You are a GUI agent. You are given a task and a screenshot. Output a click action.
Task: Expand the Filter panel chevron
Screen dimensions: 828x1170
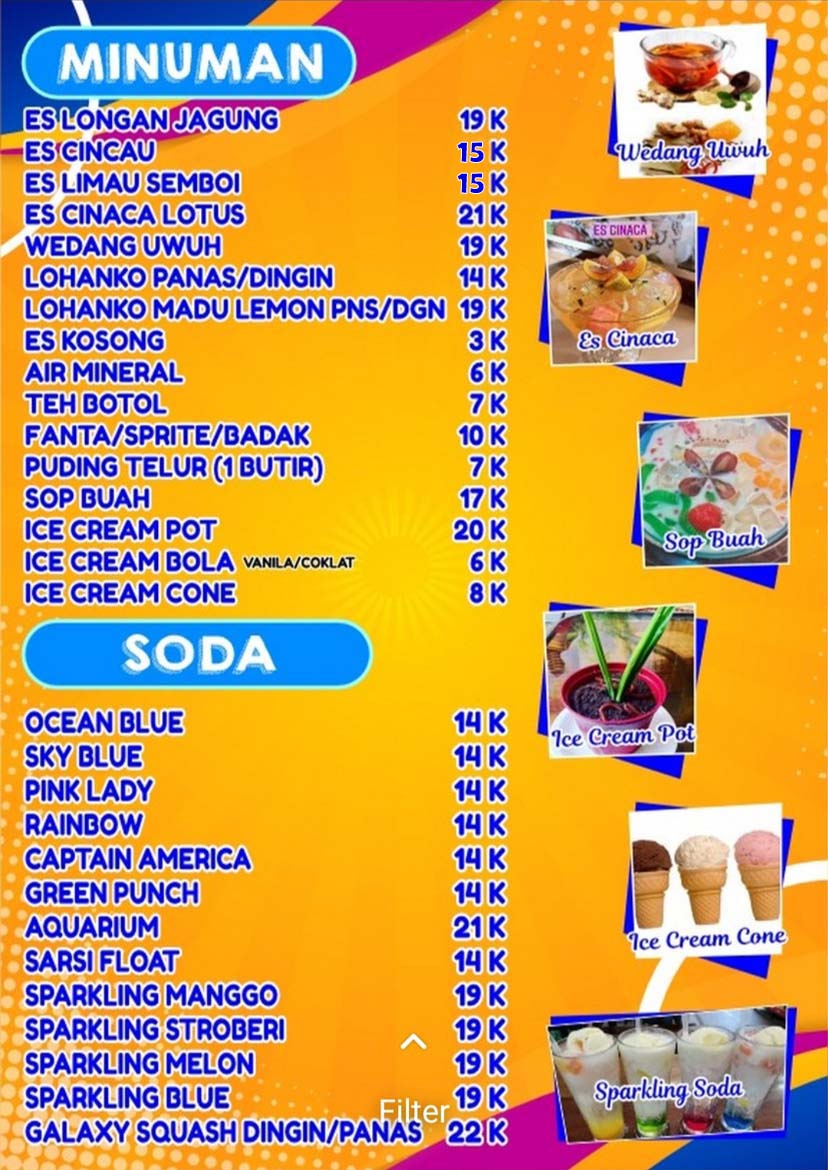point(413,1042)
